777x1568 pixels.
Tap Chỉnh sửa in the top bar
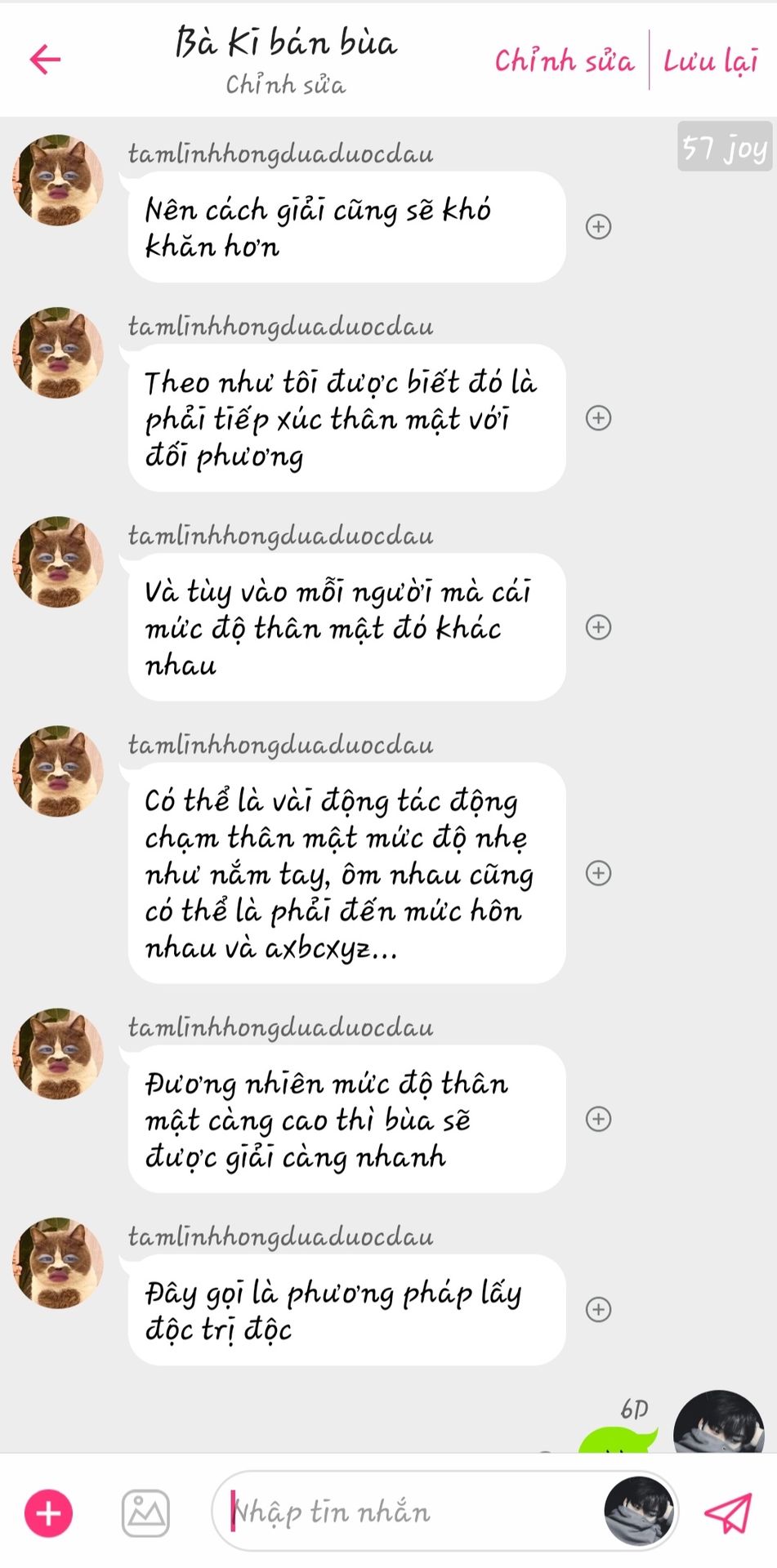point(564,60)
